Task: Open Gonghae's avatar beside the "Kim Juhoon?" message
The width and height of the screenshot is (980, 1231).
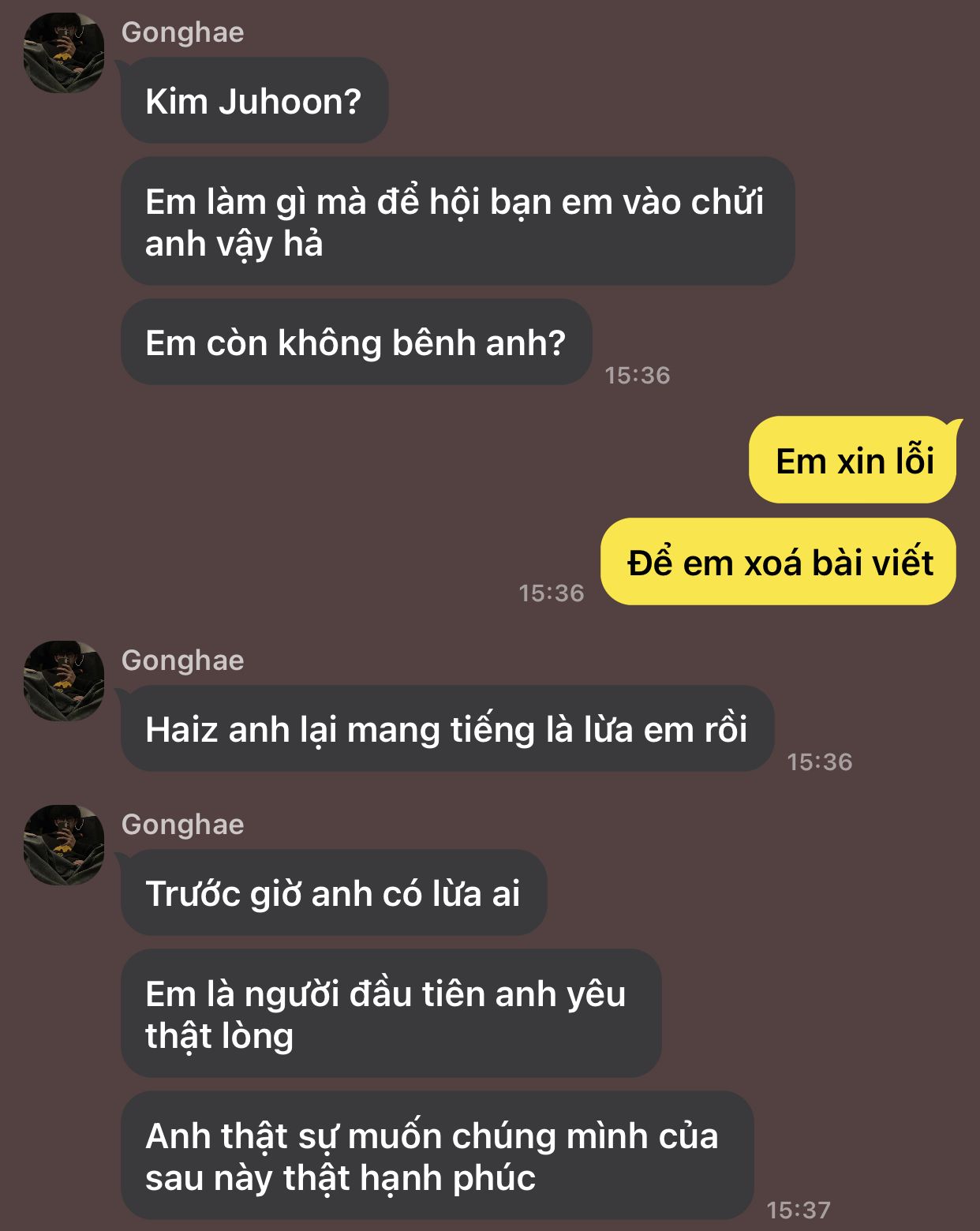Action: (64, 53)
